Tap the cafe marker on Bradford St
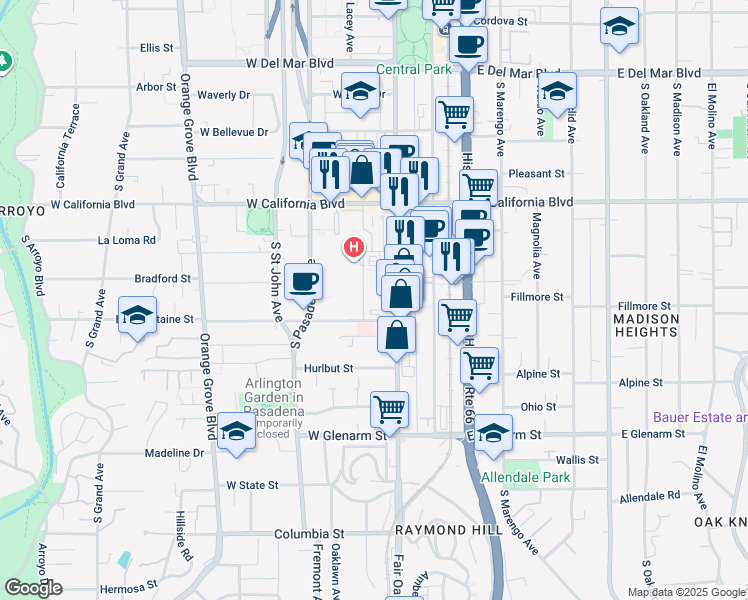 (x=303, y=281)
